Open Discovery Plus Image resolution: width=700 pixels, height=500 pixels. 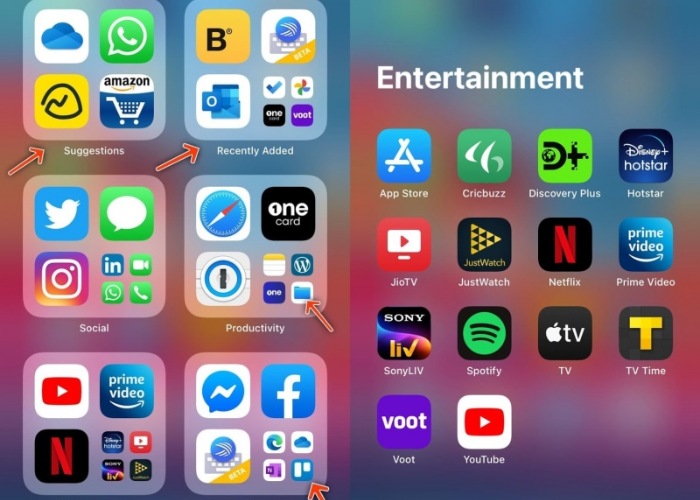click(x=565, y=156)
